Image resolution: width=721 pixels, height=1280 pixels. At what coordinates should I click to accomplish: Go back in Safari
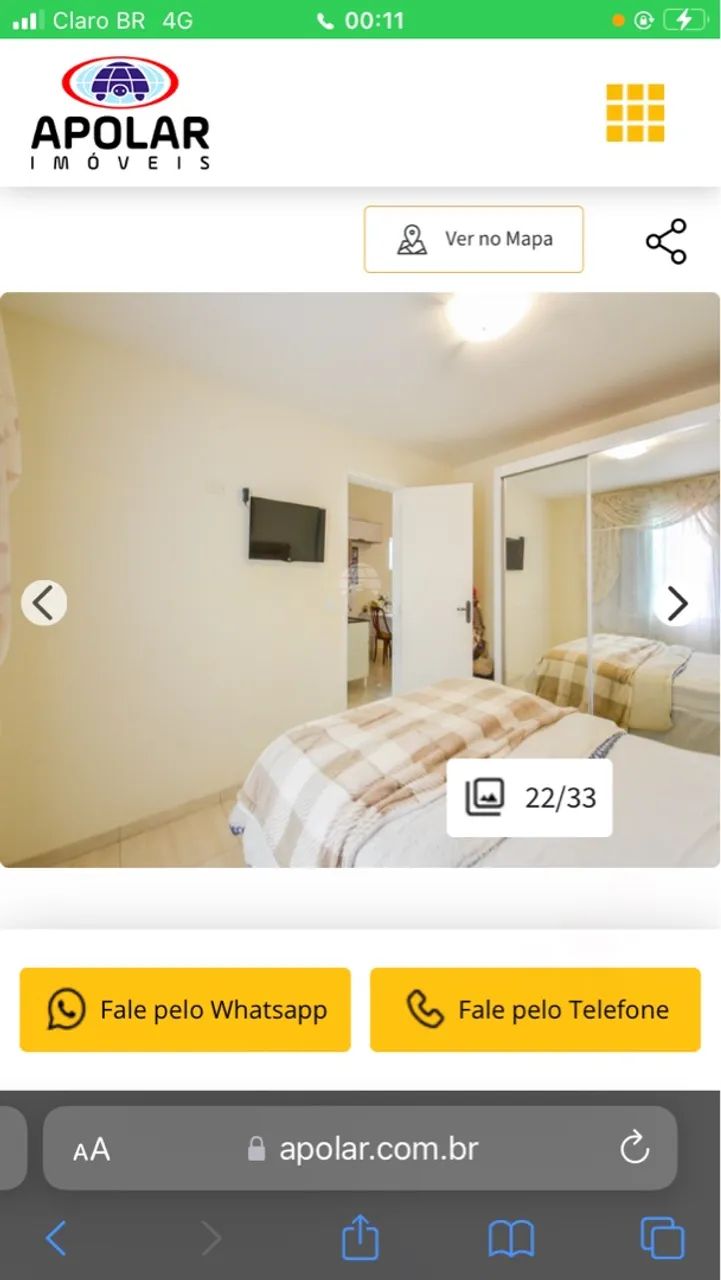pyautogui.click(x=56, y=1239)
